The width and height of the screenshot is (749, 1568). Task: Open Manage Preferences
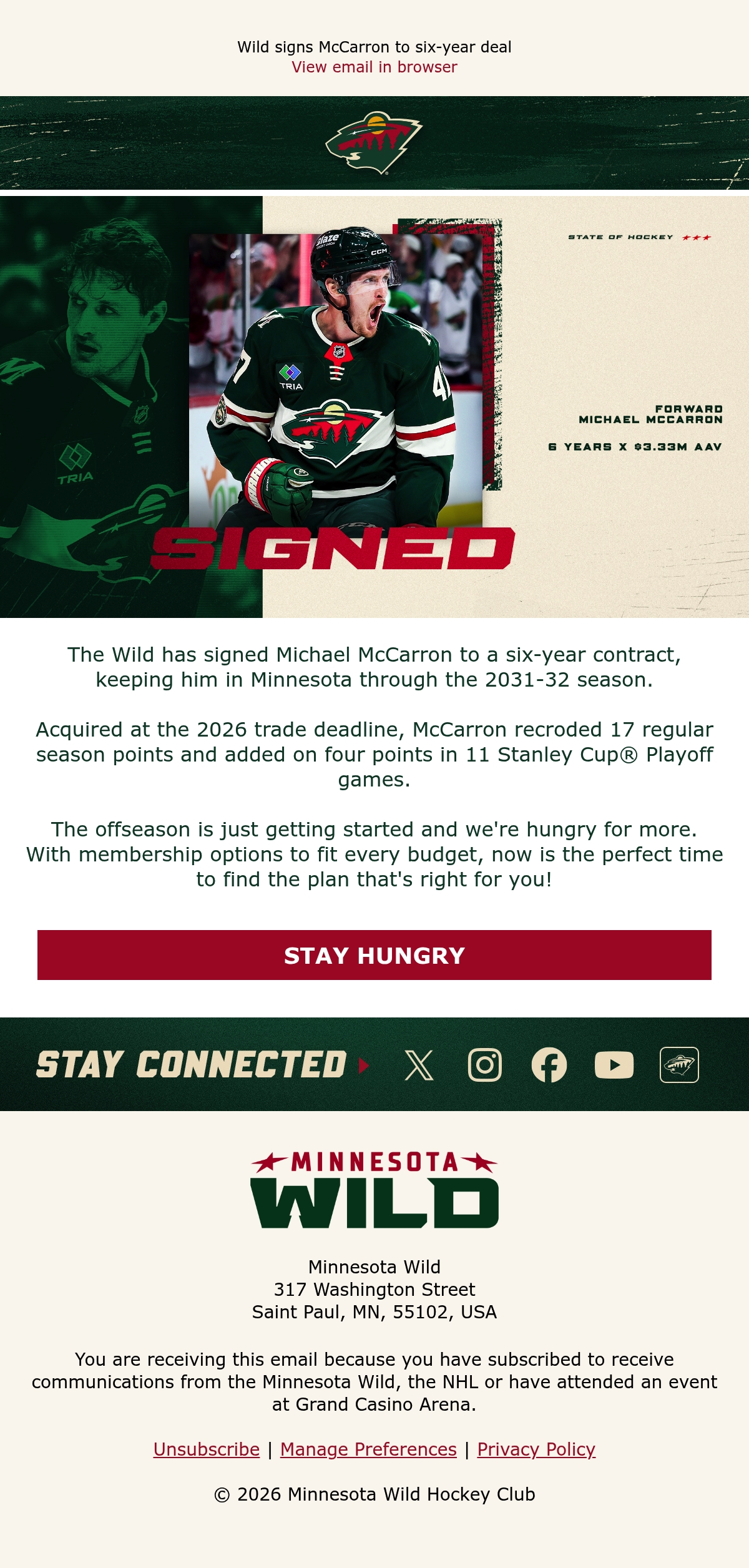tap(368, 1449)
